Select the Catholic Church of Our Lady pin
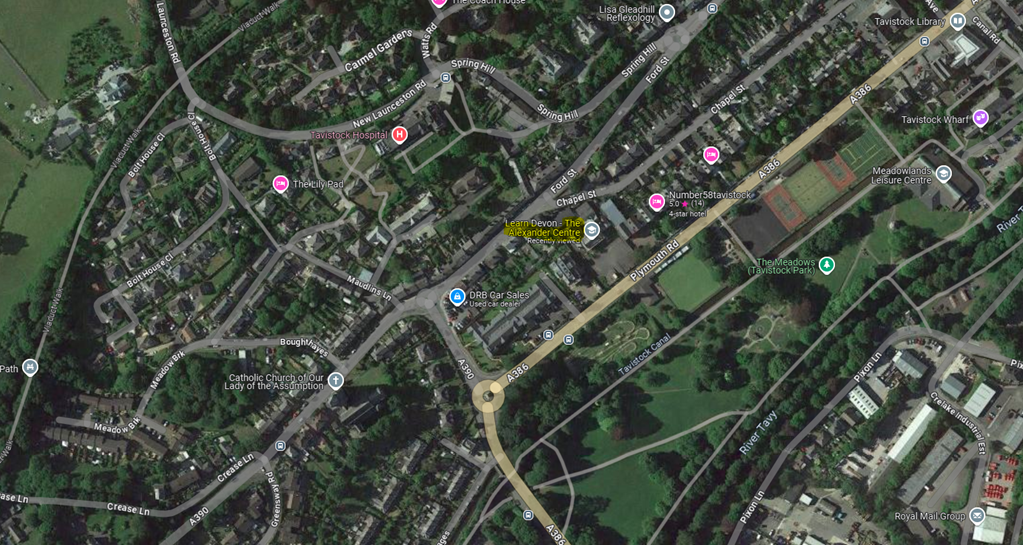Viewport: 1023px width, 545px height. pyautogui.click(x=336, y=381)
